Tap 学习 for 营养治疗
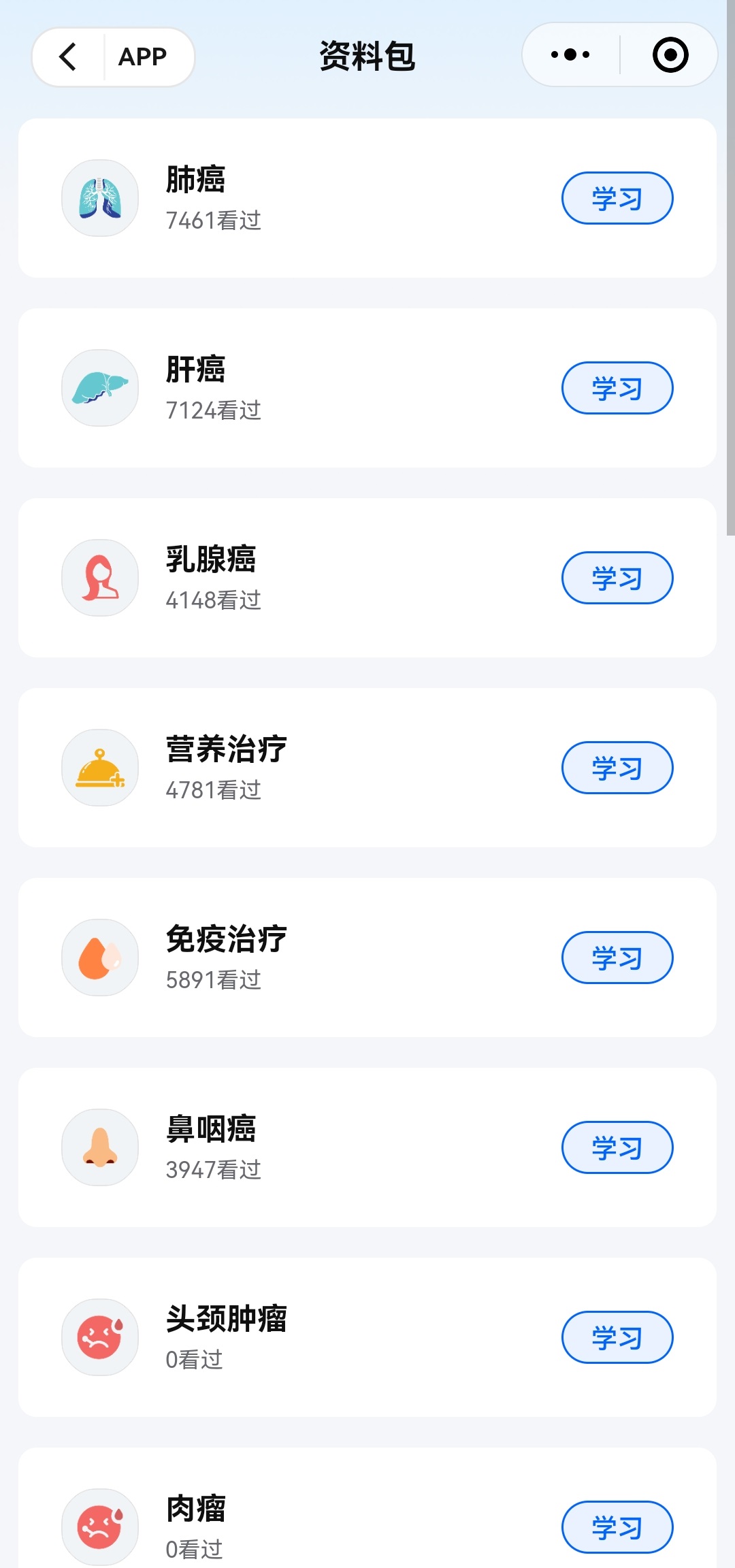The width and height of the screenshot is (735, 1568). click(617, 768)
